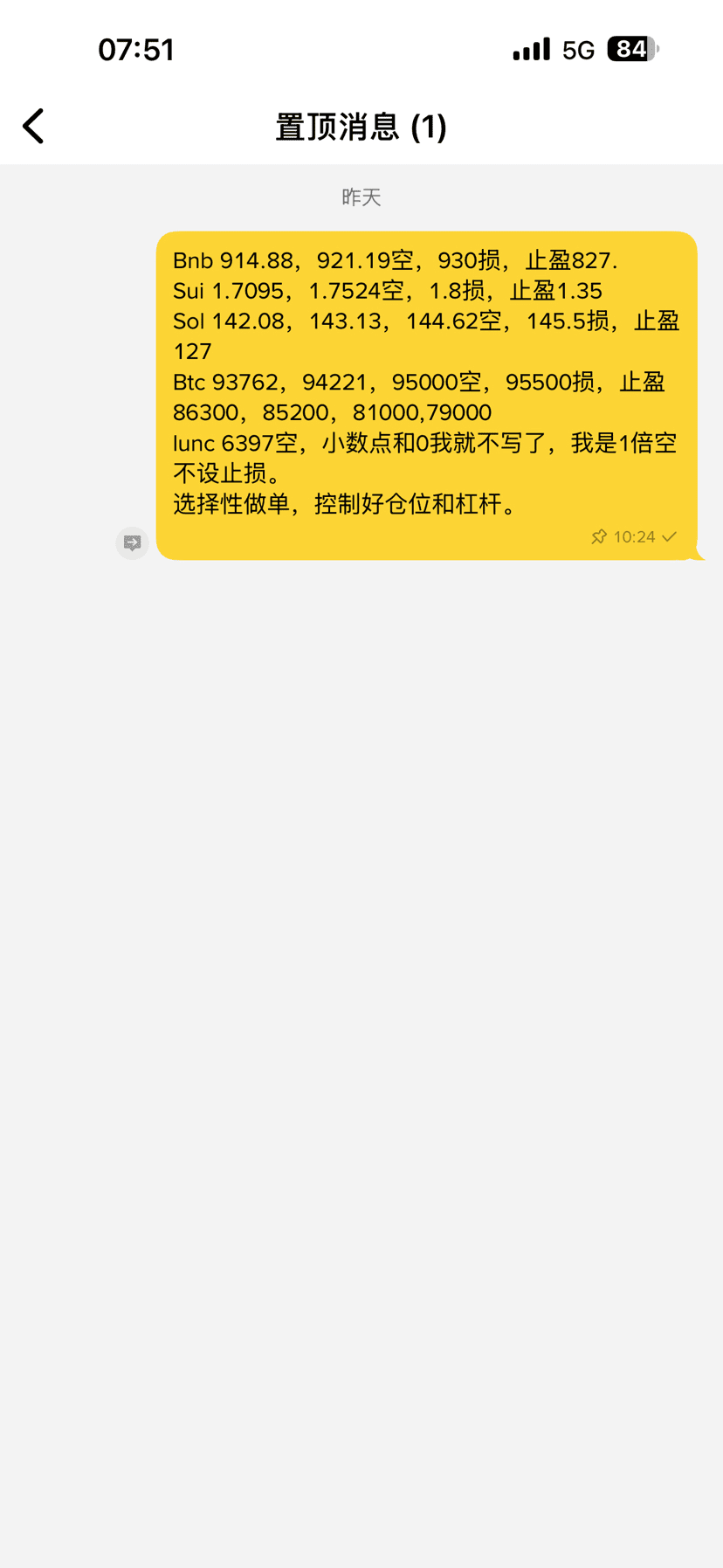Viewport: 723px width, 1568px height.
Task: Go back from pinned messages
Action: (33, 127)
